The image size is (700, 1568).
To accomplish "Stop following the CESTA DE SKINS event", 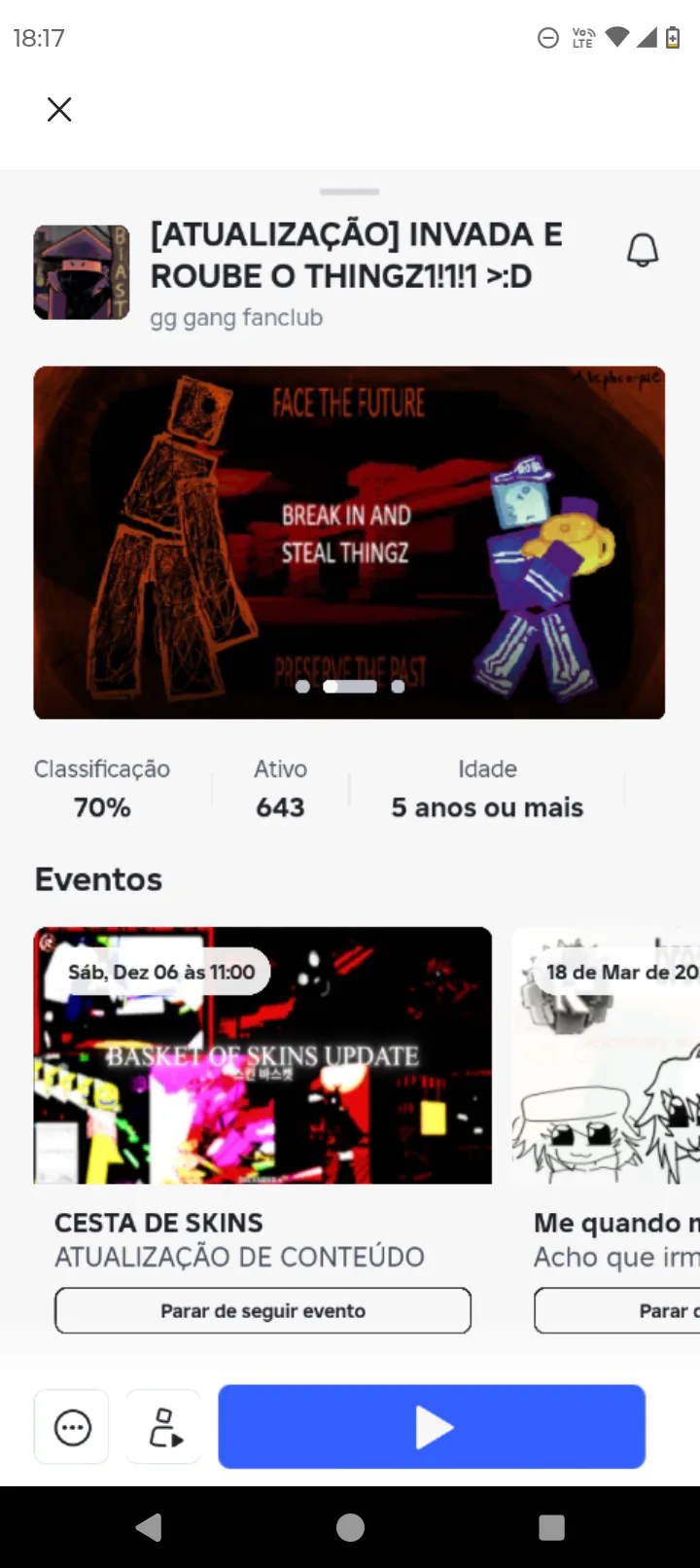I will tap(262, 1310).
